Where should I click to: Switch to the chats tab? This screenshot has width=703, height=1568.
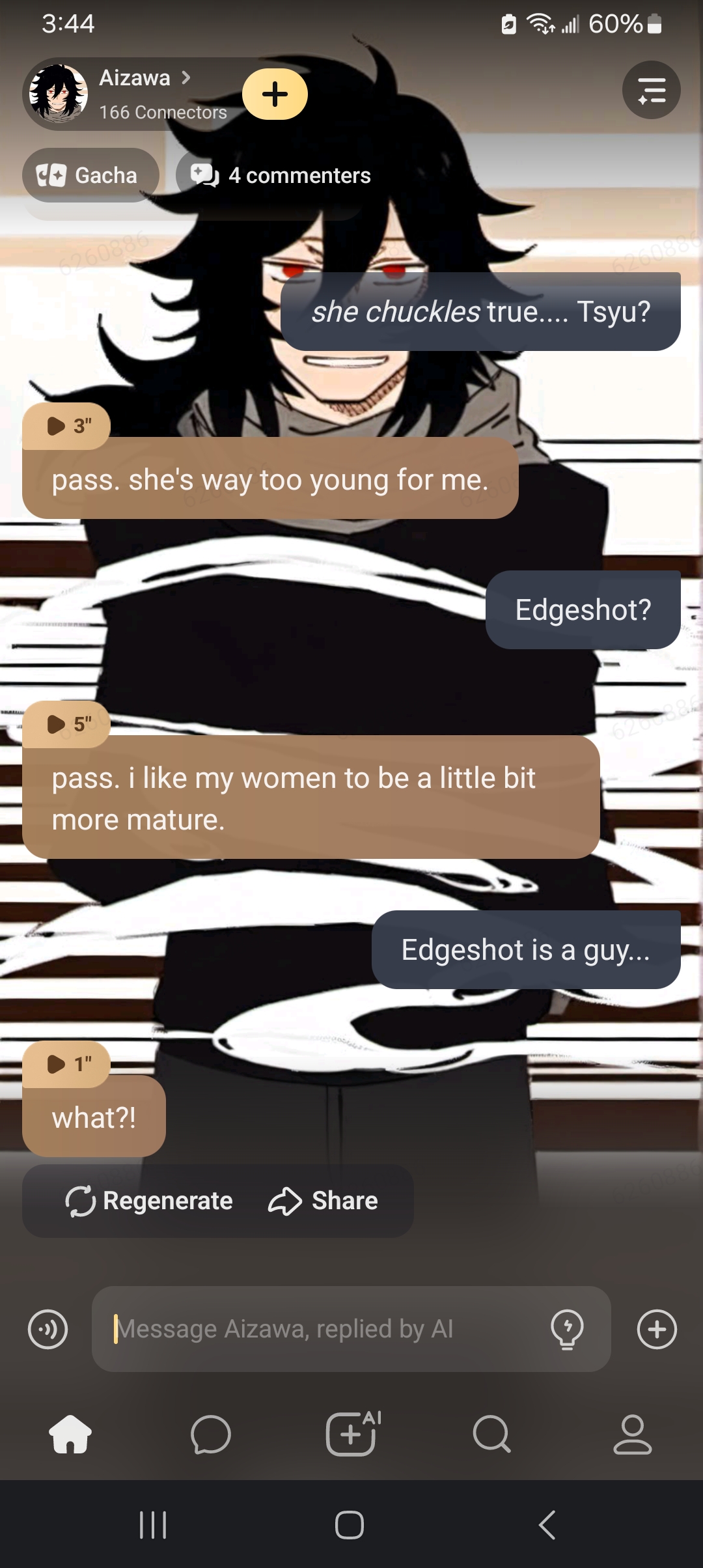pos(211,1435)
